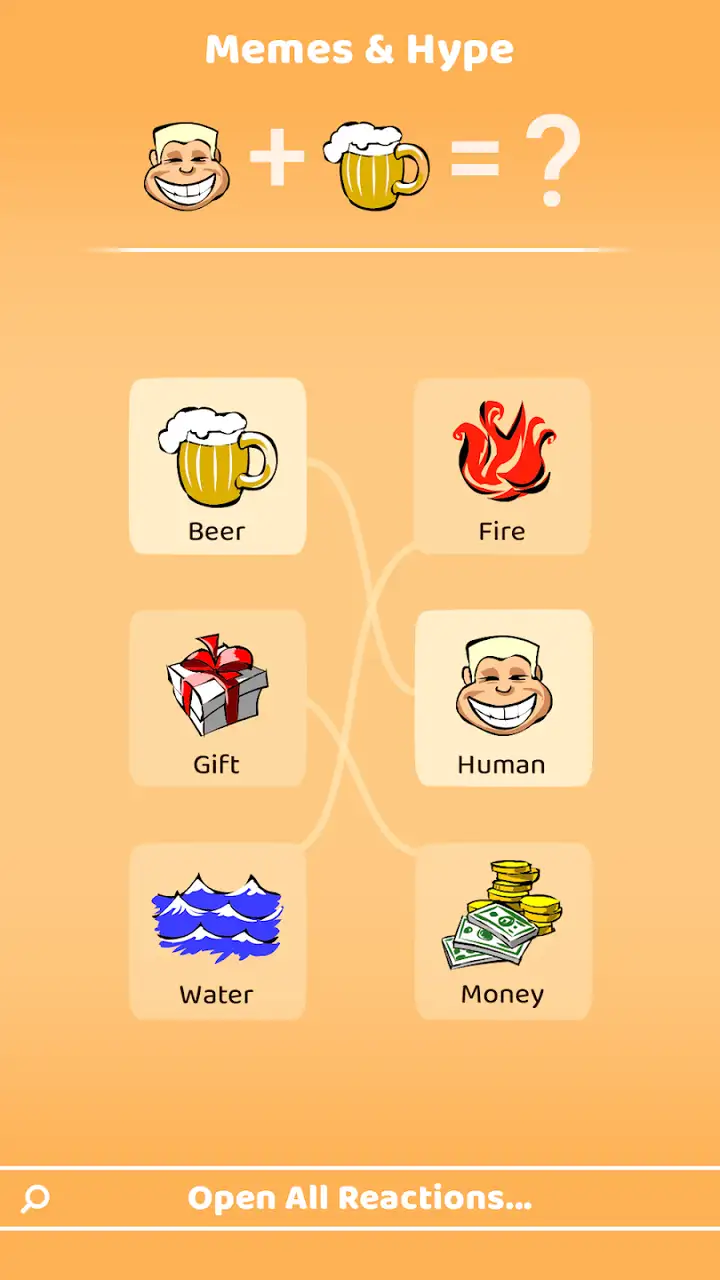Choose the Money element card
Image resolution: width=720 pixels, height=1280 pixels.
click(502, 931)
